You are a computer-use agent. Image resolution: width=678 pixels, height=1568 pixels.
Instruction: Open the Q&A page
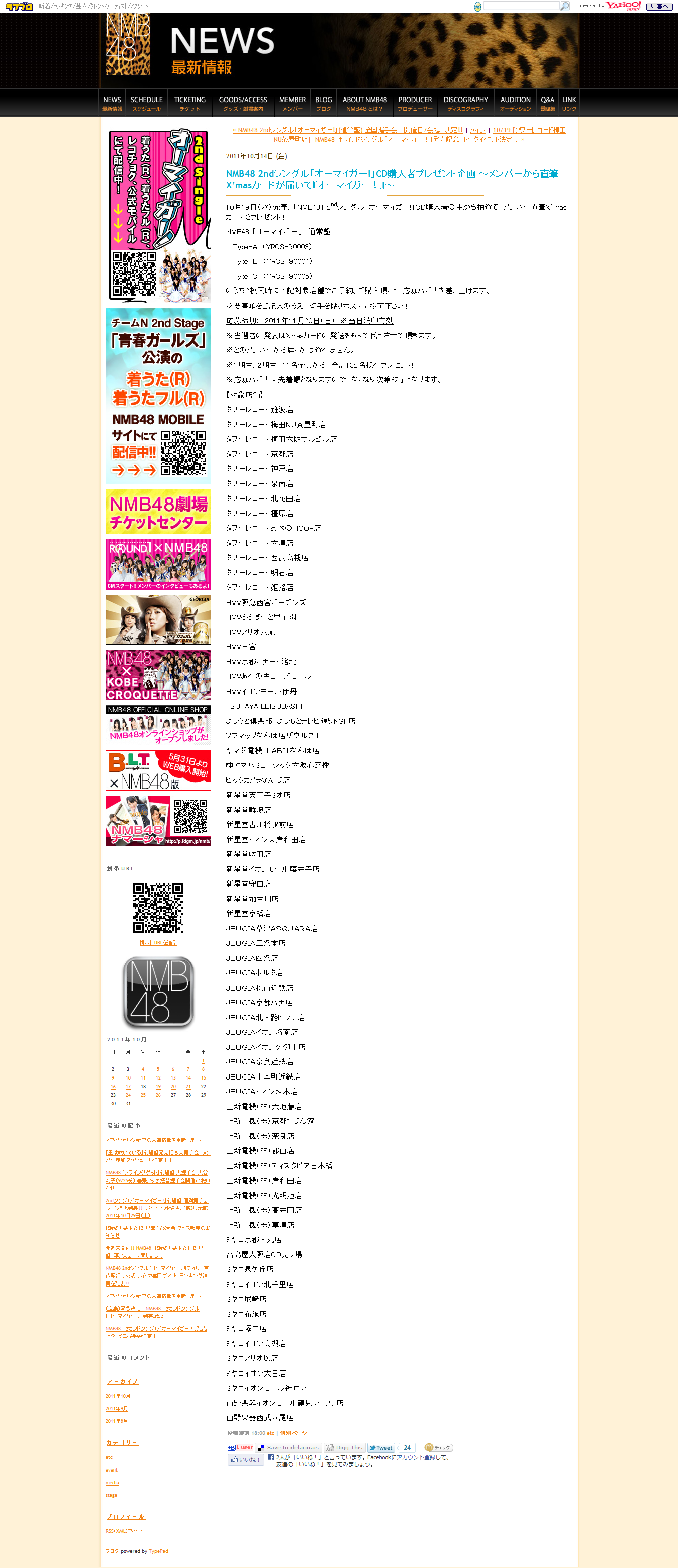(x=548, y=104)
